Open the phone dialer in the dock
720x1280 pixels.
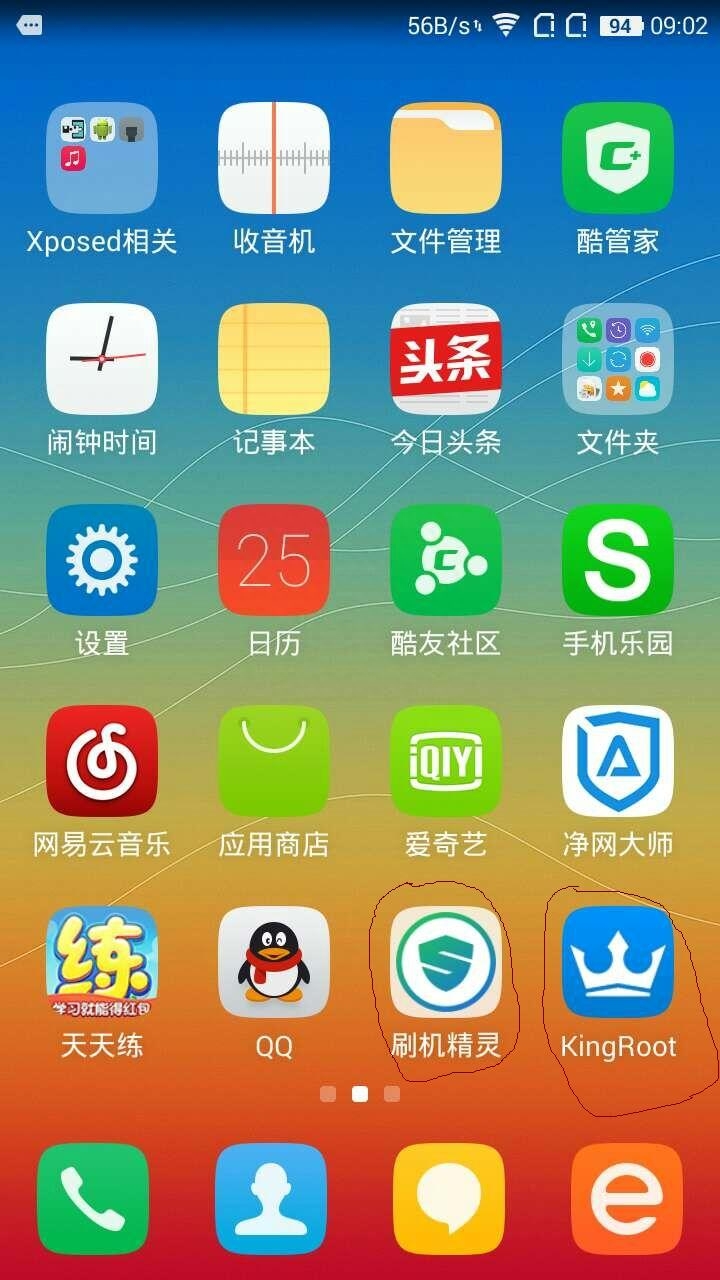[92, 1200]
